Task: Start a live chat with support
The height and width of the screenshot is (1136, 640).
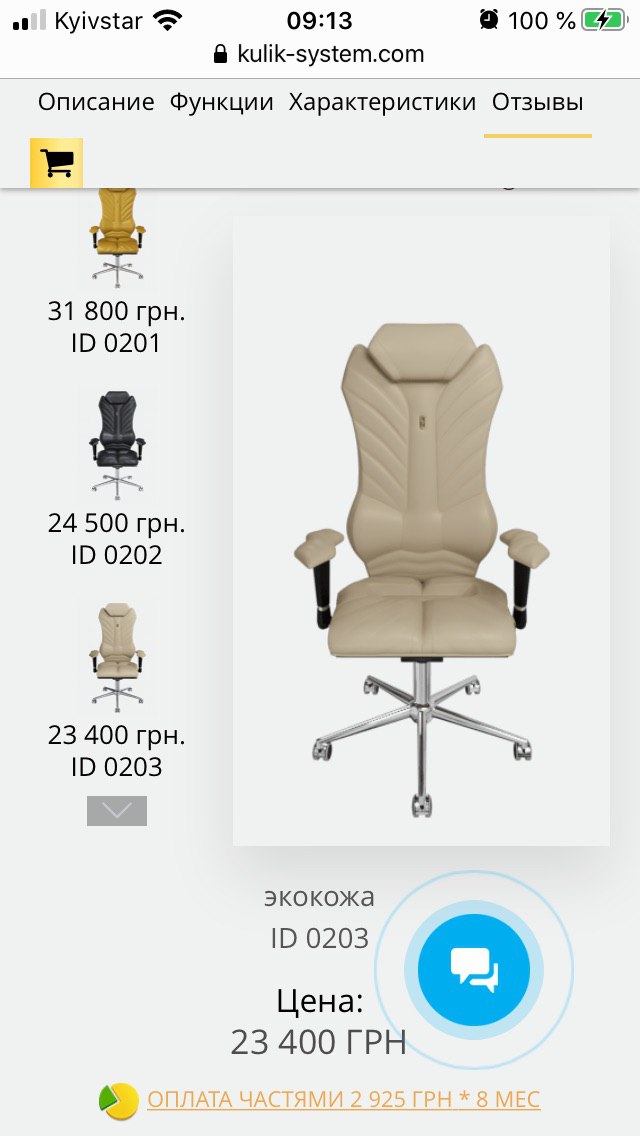Action: click(474, 970)
